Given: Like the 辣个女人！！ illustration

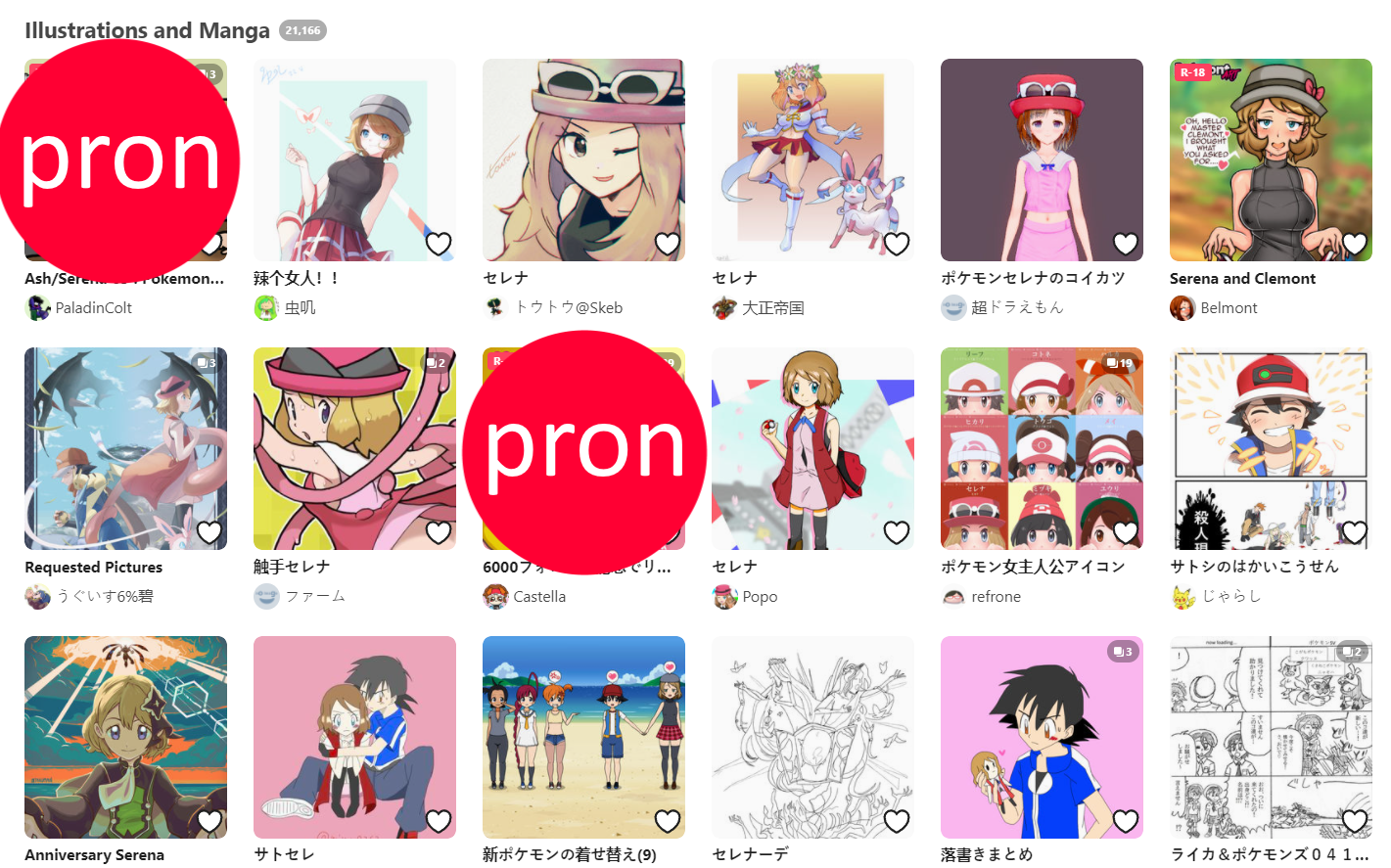Looking at the screenshot, I should [x=439, y=244].
